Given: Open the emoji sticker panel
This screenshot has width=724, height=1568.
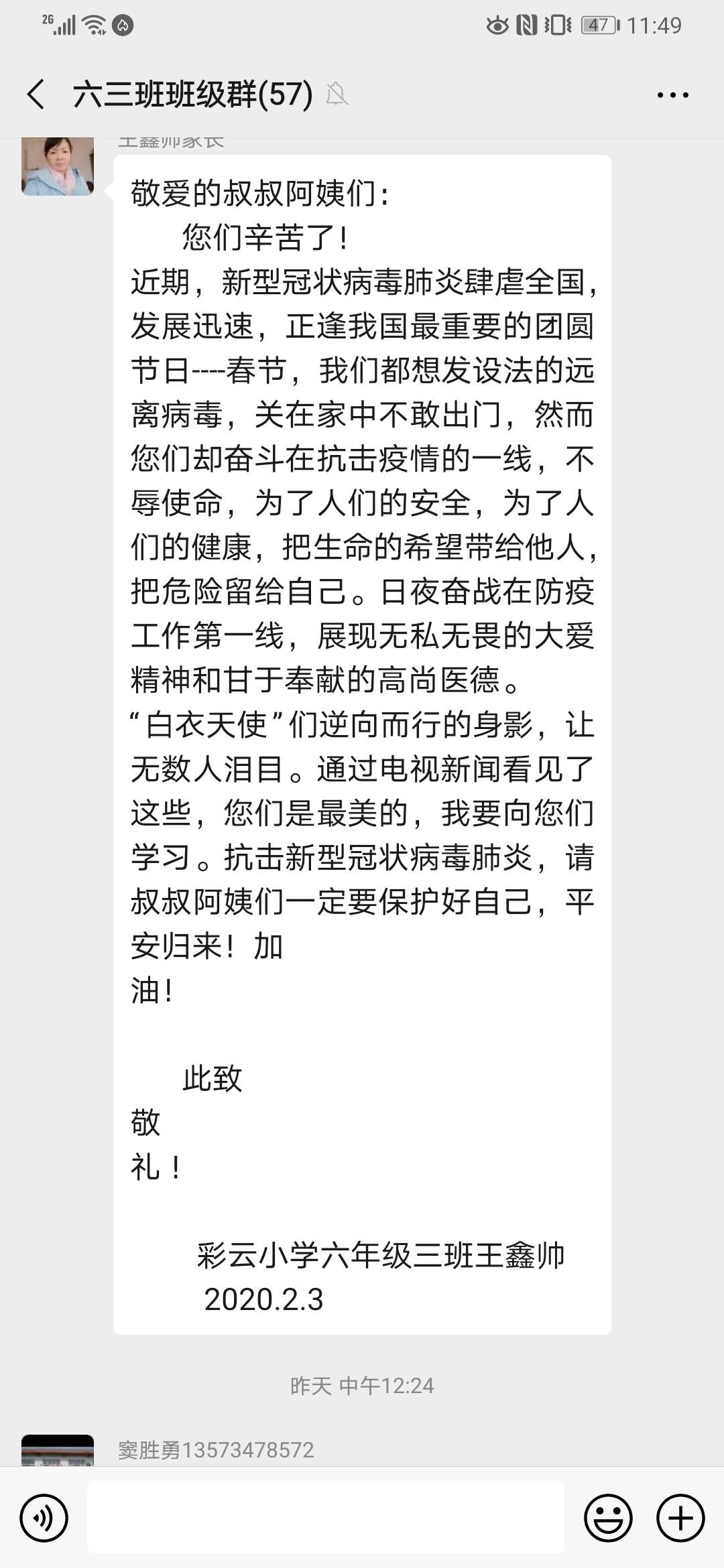Looking at the screenshot, I should (608, 1517).
